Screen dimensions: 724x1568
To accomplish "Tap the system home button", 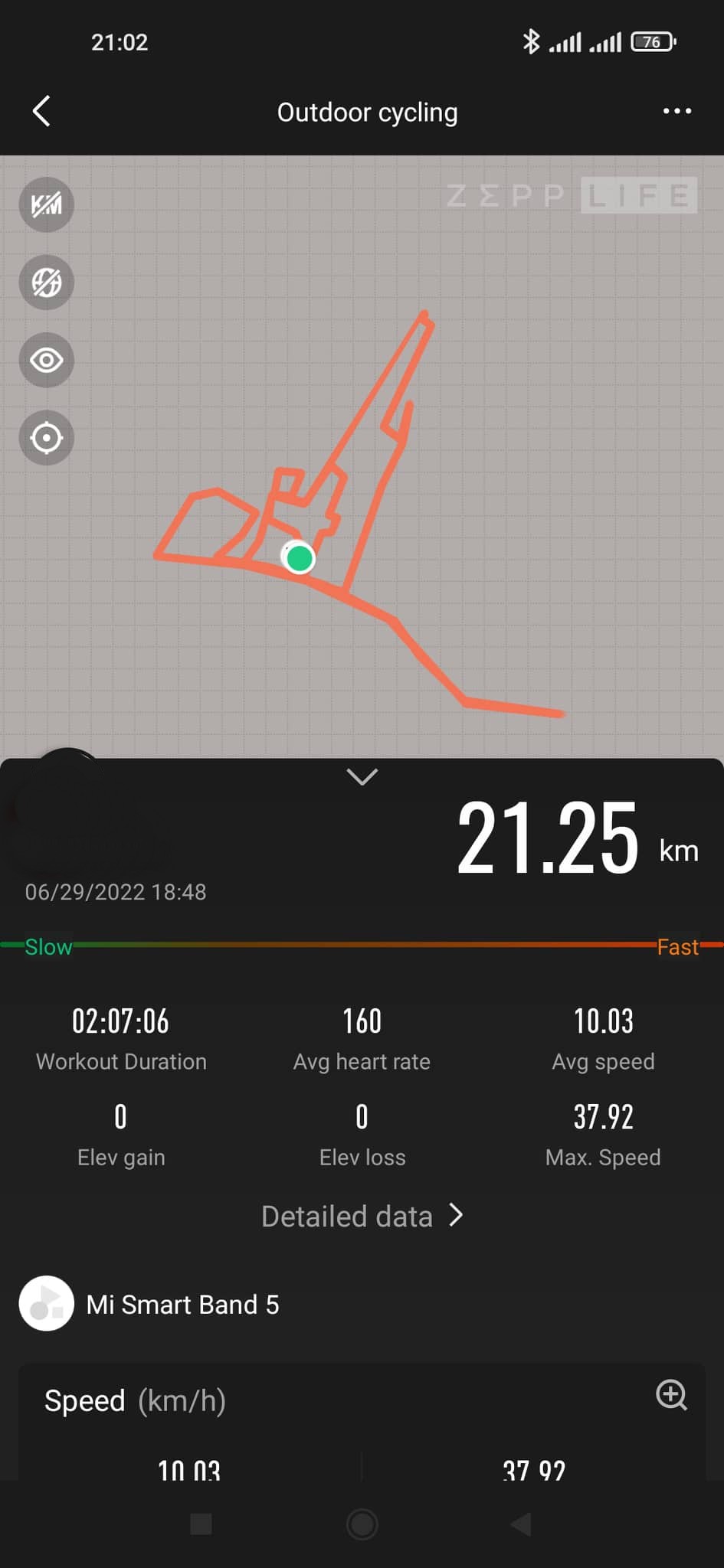I will pos(362,1524).
